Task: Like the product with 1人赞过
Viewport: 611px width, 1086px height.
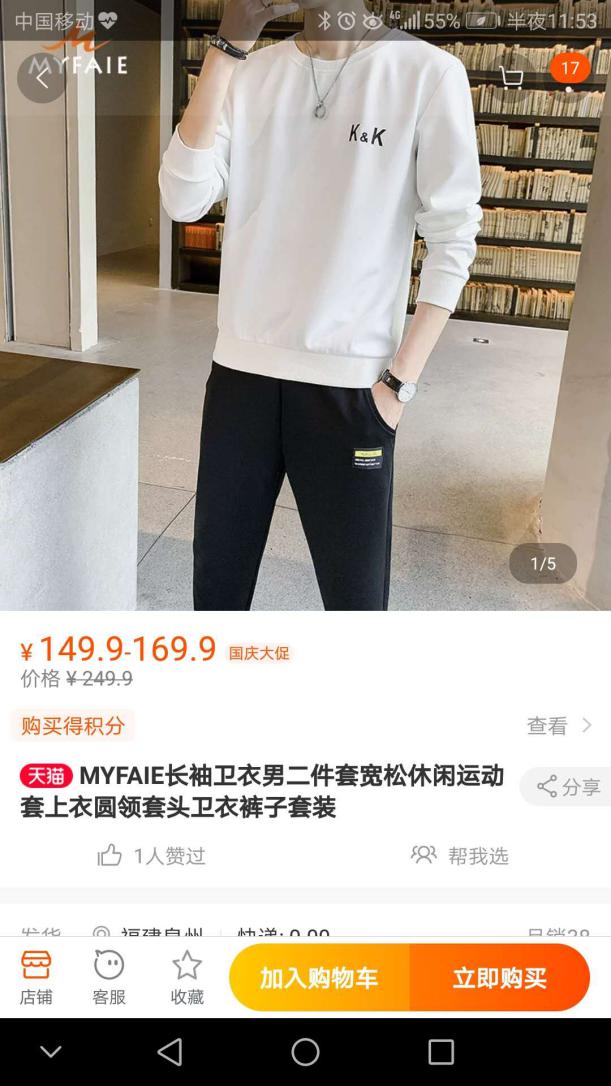Action: (151, 856)
